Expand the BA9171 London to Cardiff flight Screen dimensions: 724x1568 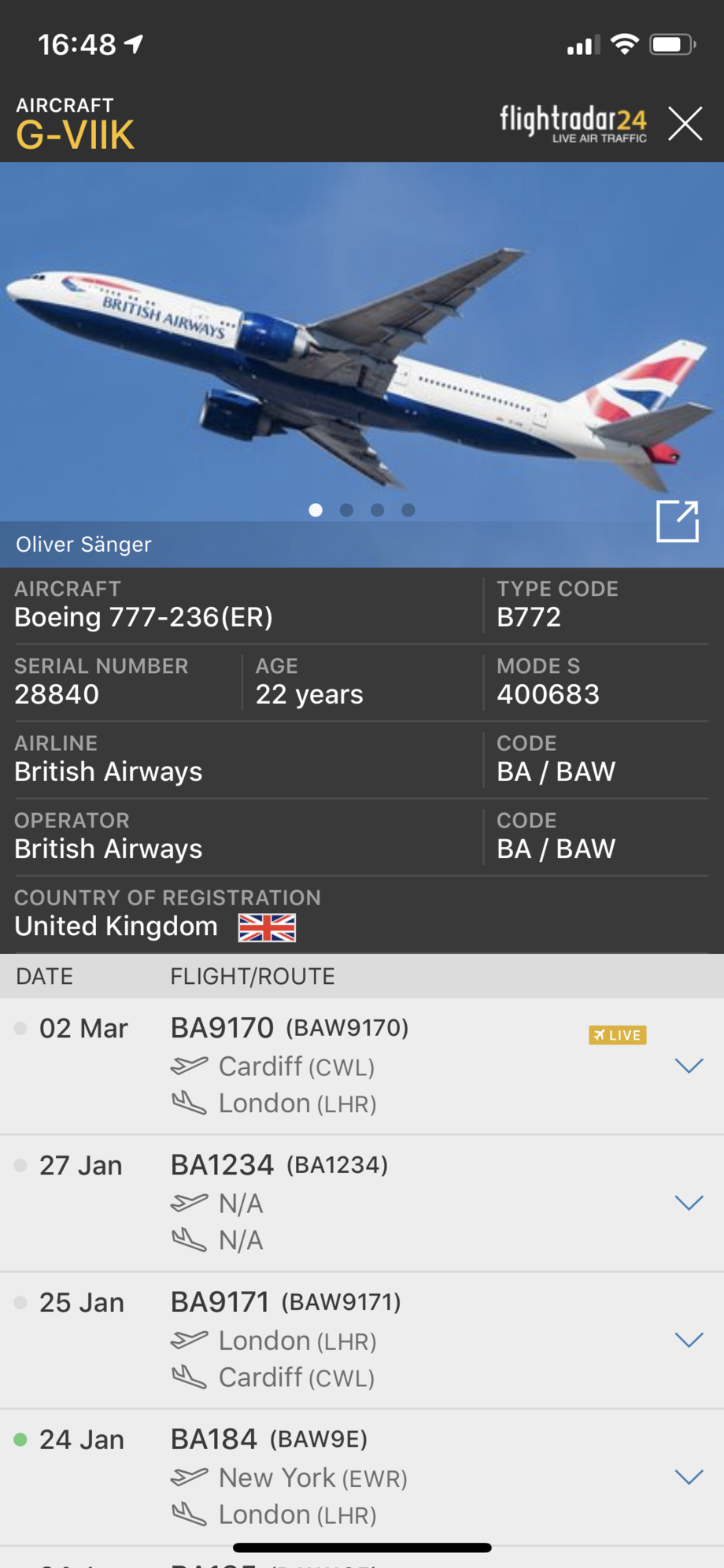tap(689, 1340)
